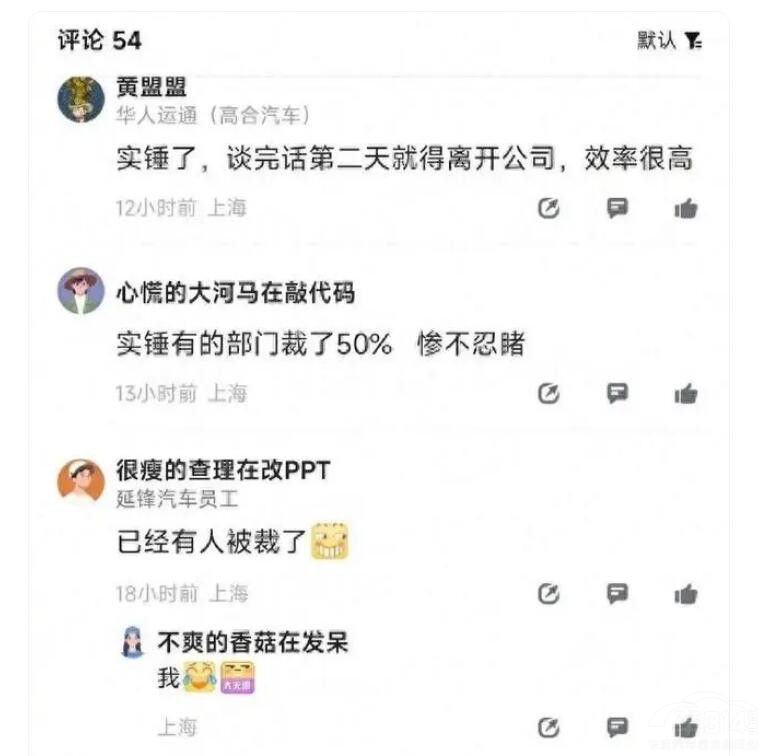Reply to 心慌的大河马在敲代码's comment
This screenshot has height=756, width=763.
point(618,393)
